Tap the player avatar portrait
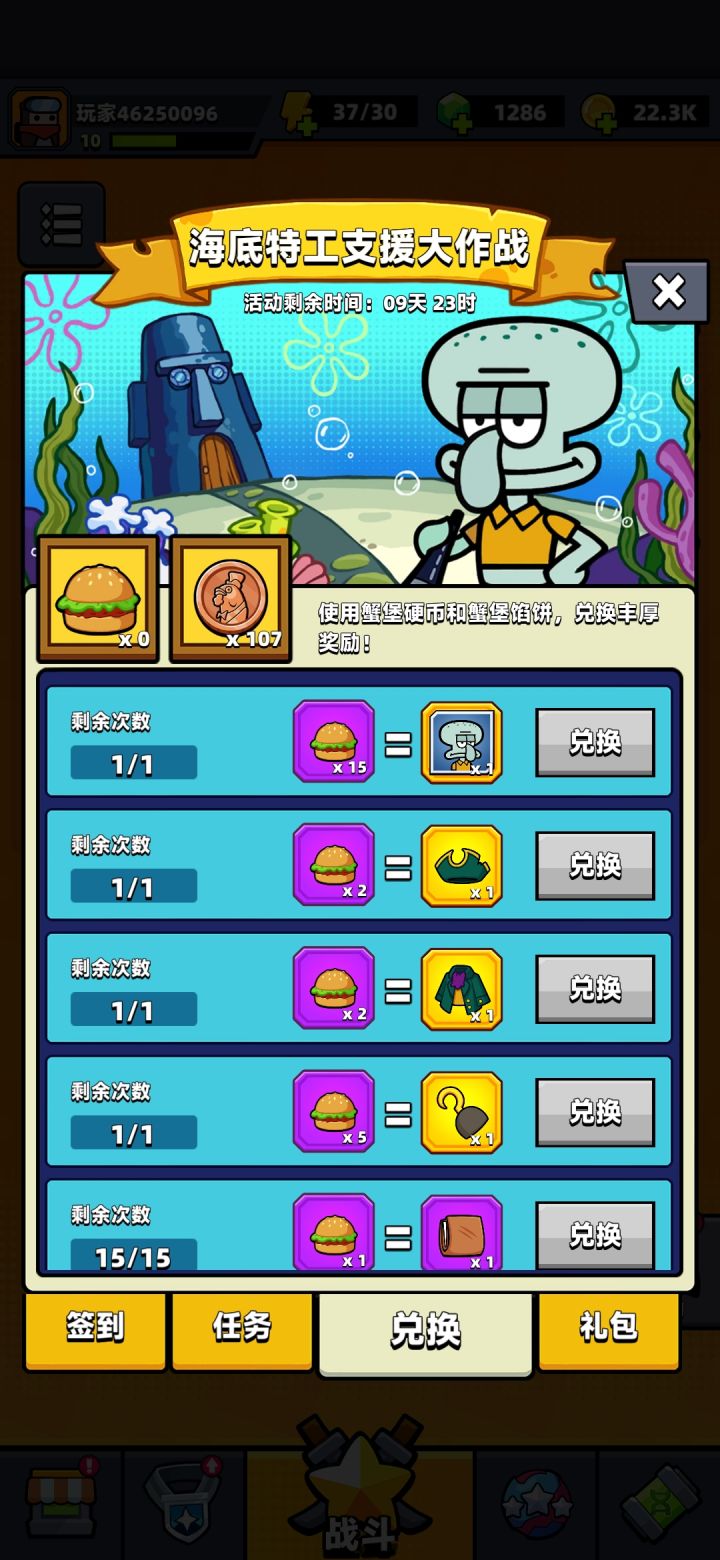 38,115
